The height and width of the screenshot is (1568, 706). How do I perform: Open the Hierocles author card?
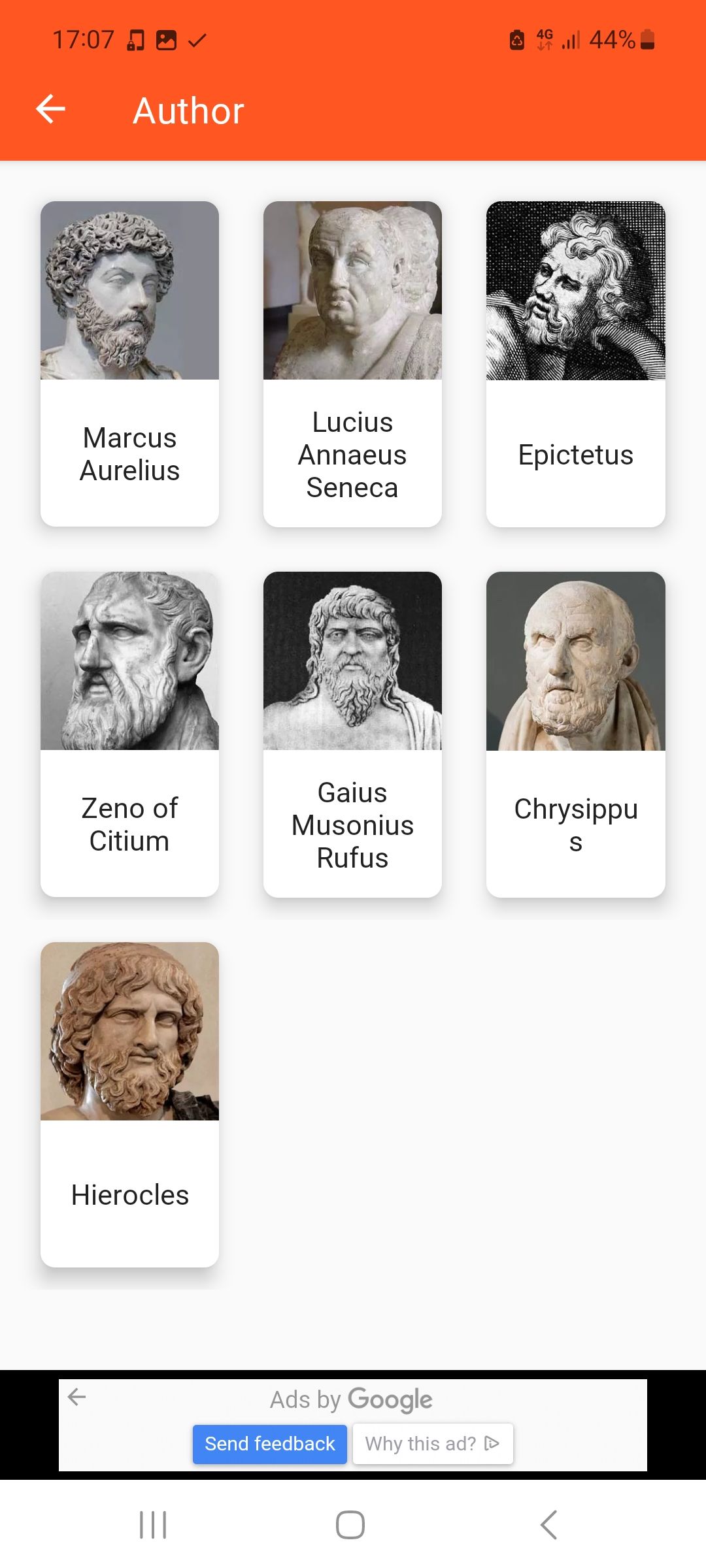129,1104
